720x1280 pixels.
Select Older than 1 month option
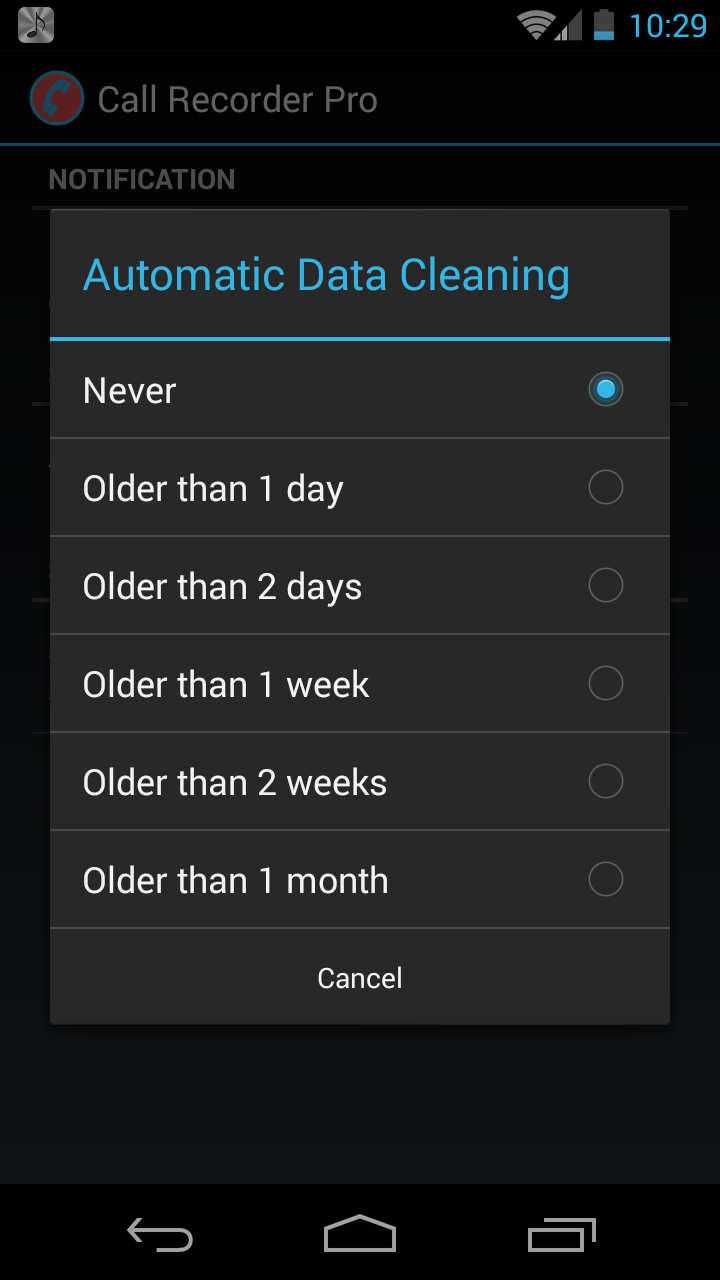[360, 879]
